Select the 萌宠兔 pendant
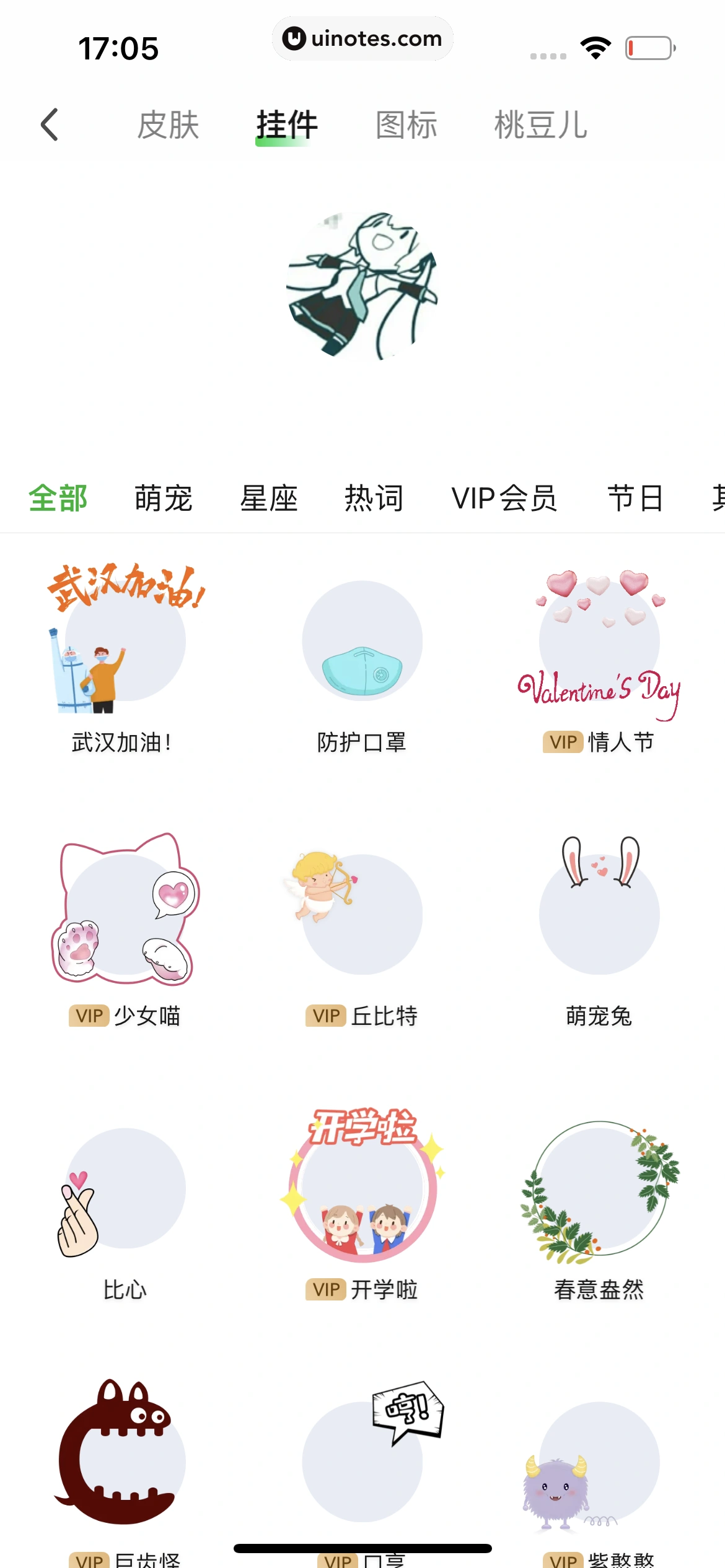Screen dimensions: 725x1568 pos(599,915)
